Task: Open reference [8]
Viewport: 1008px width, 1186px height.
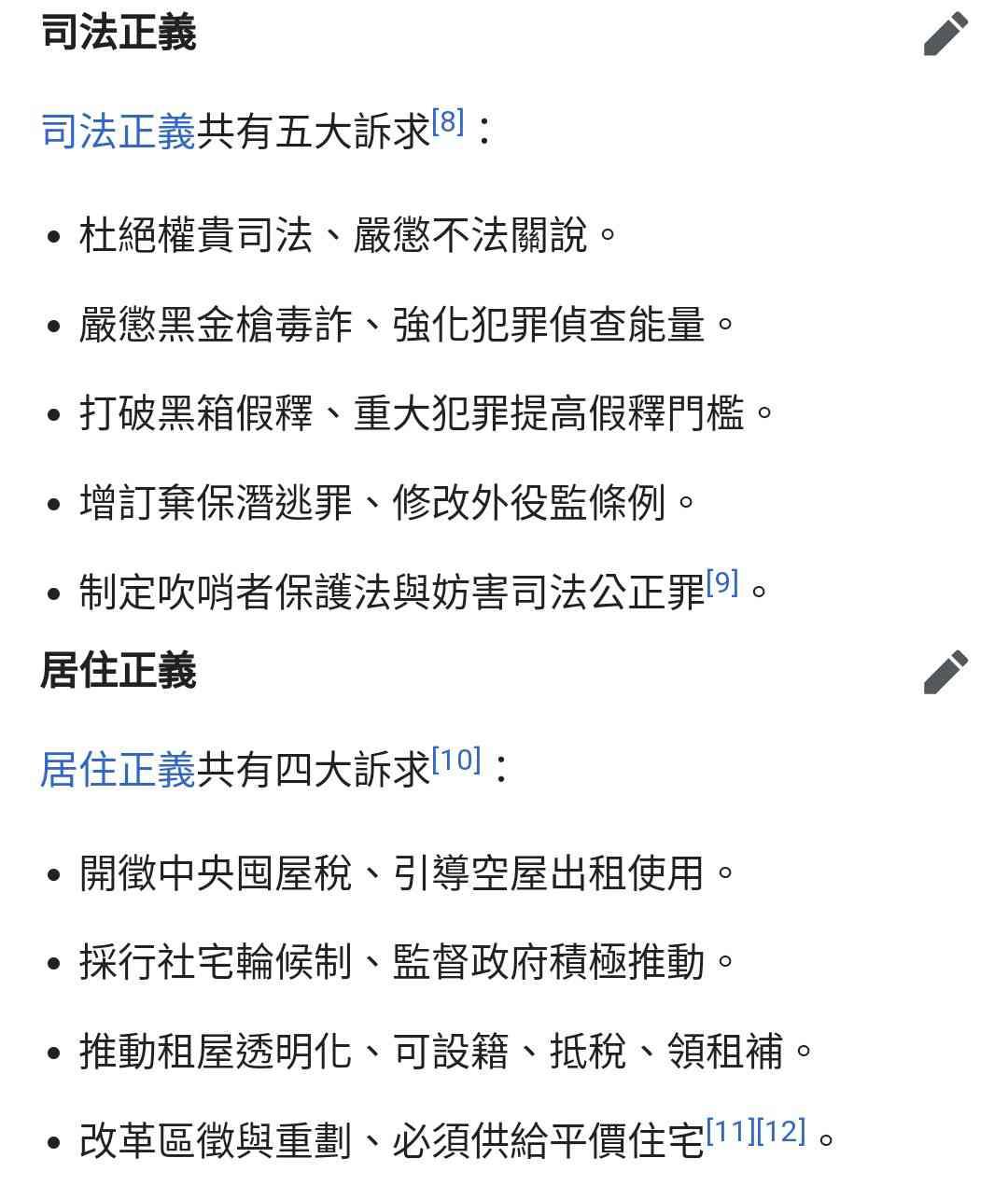Action: 448,122
